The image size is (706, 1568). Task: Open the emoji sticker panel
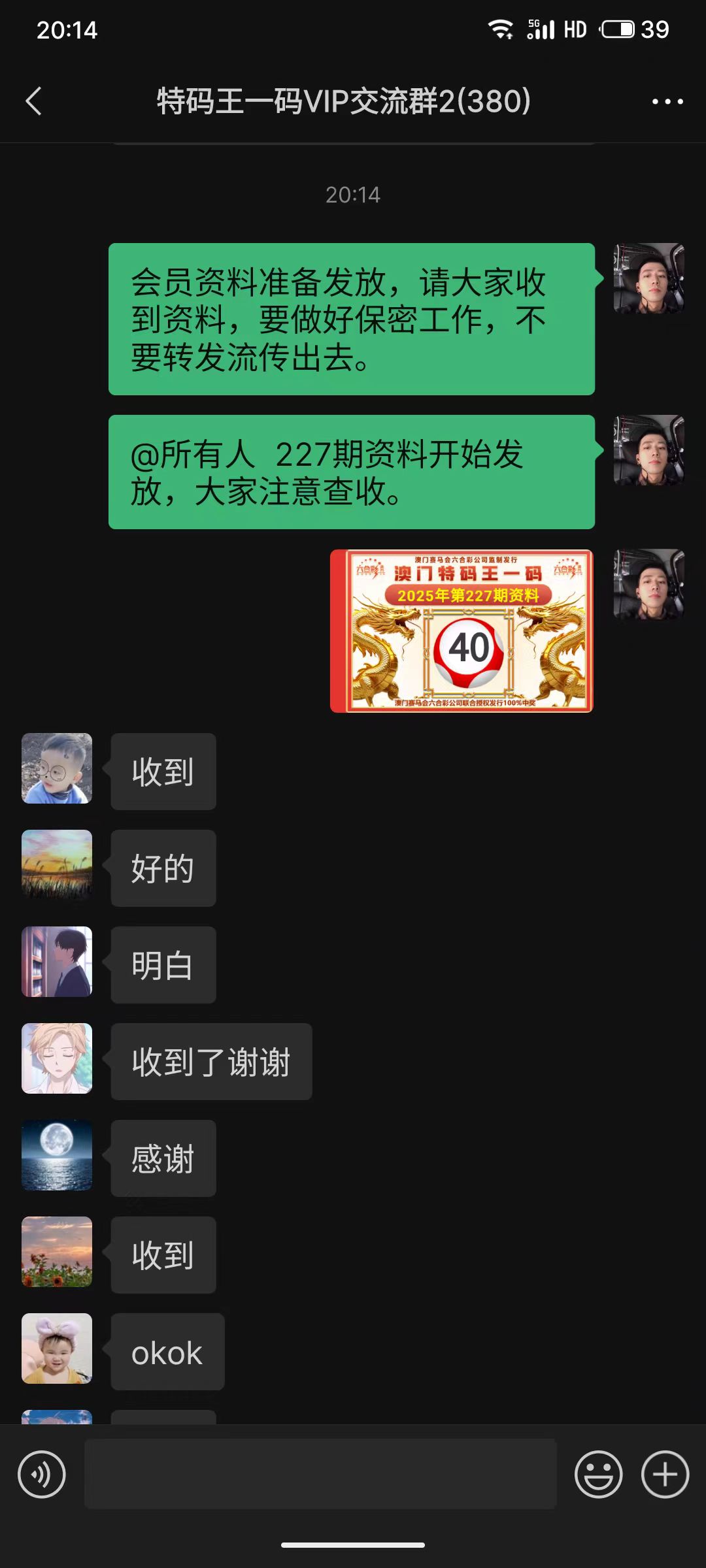click(598, 1475)
